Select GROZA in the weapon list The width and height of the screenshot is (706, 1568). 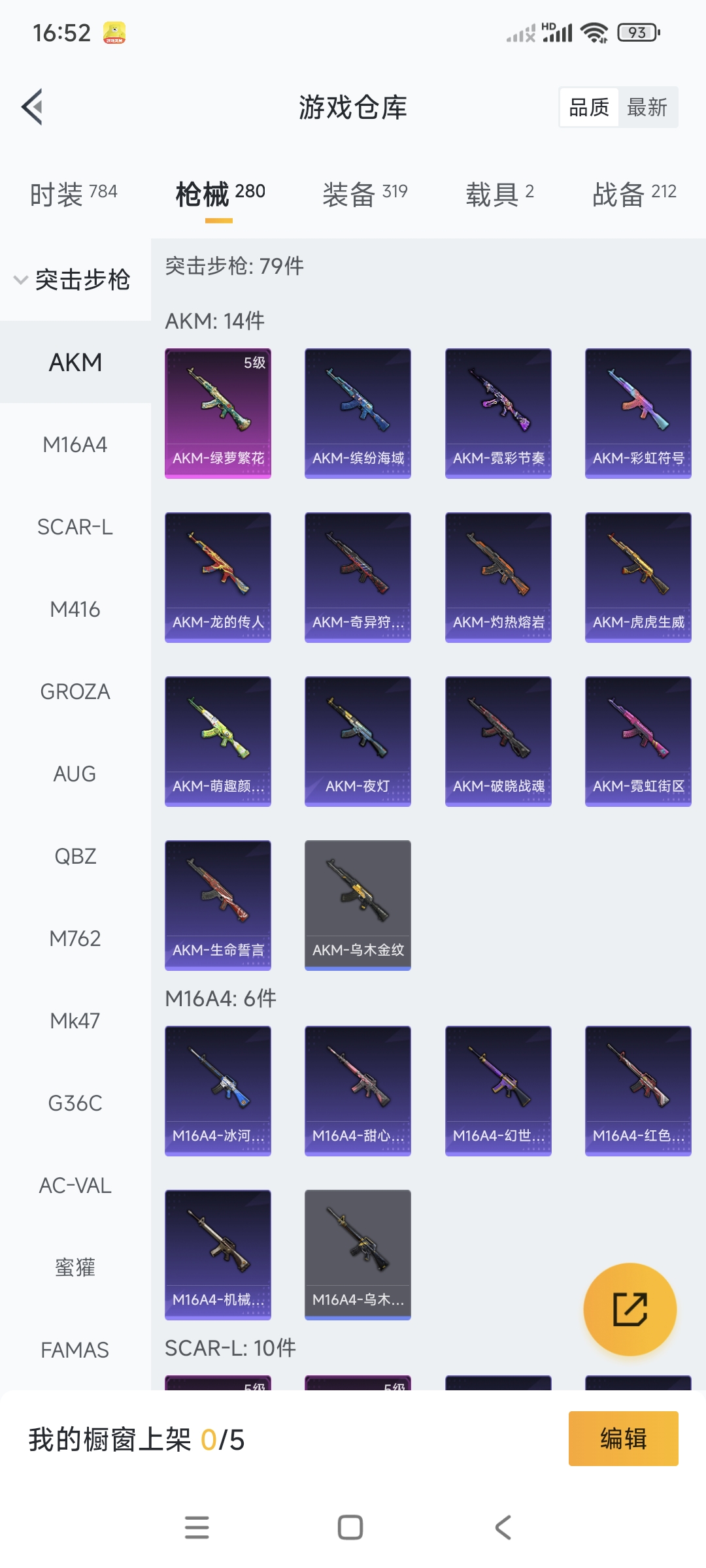pos(75,691)
